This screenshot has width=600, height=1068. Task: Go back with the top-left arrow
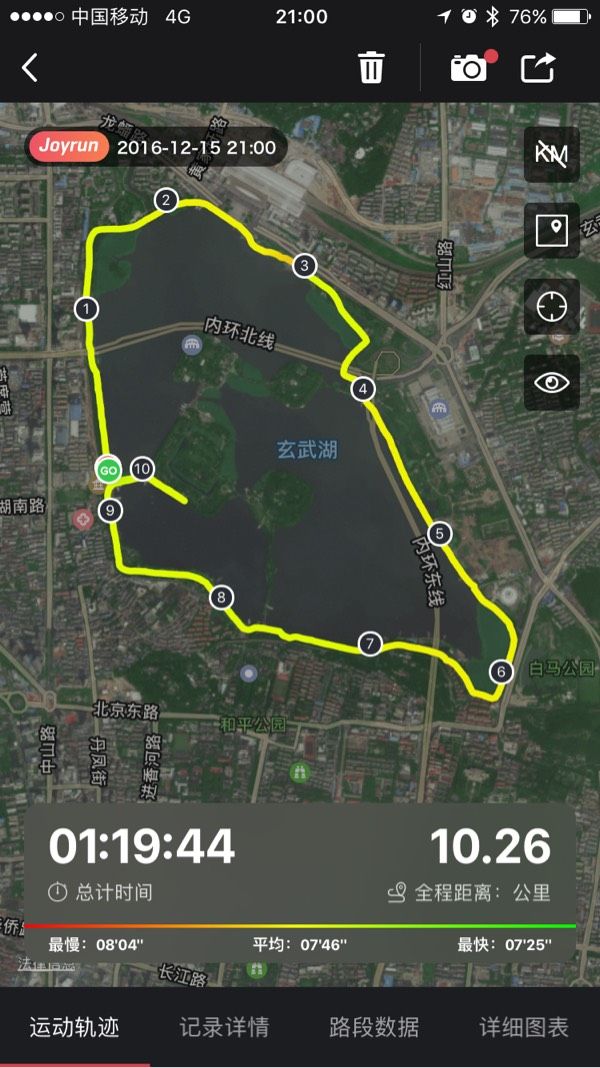tap(29, 68)
